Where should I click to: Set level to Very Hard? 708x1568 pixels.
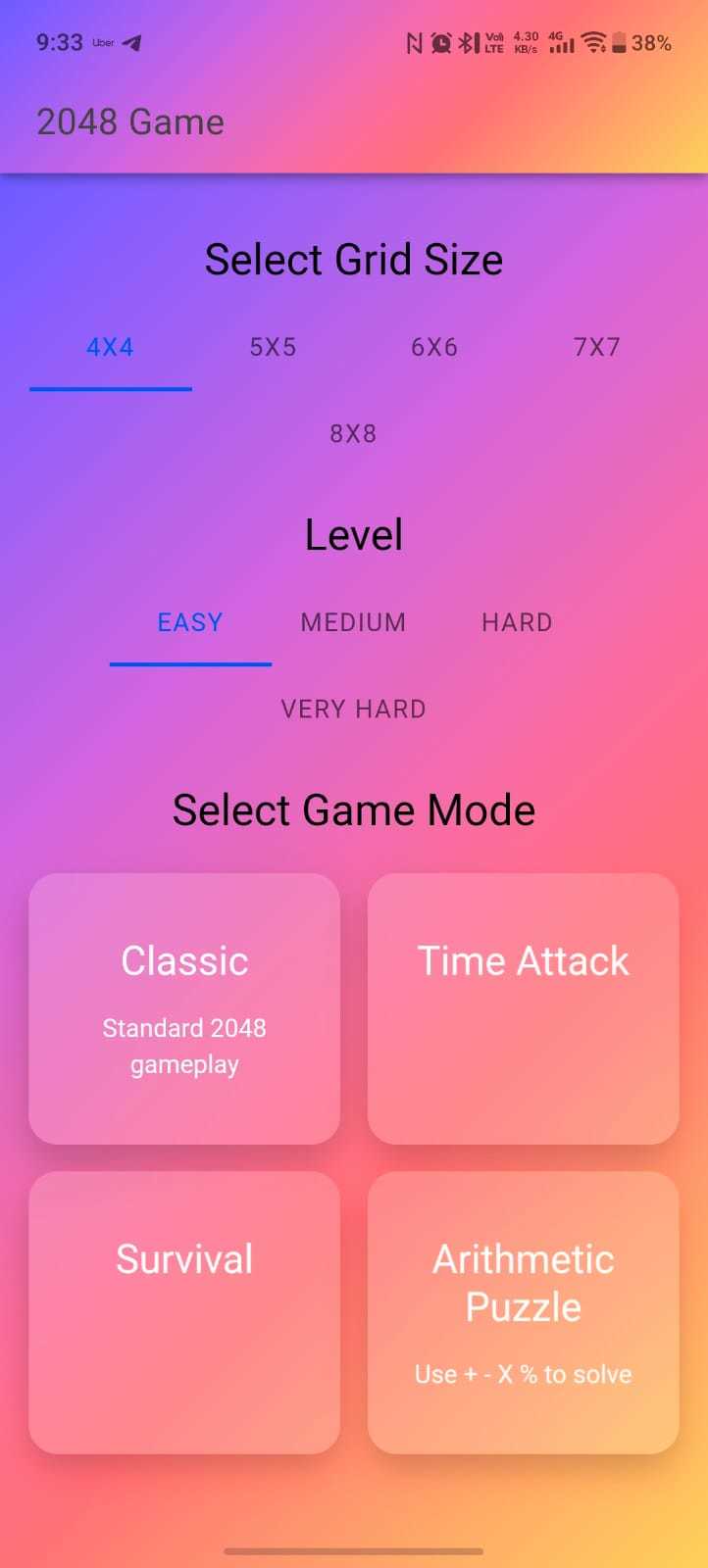[353, 709]
